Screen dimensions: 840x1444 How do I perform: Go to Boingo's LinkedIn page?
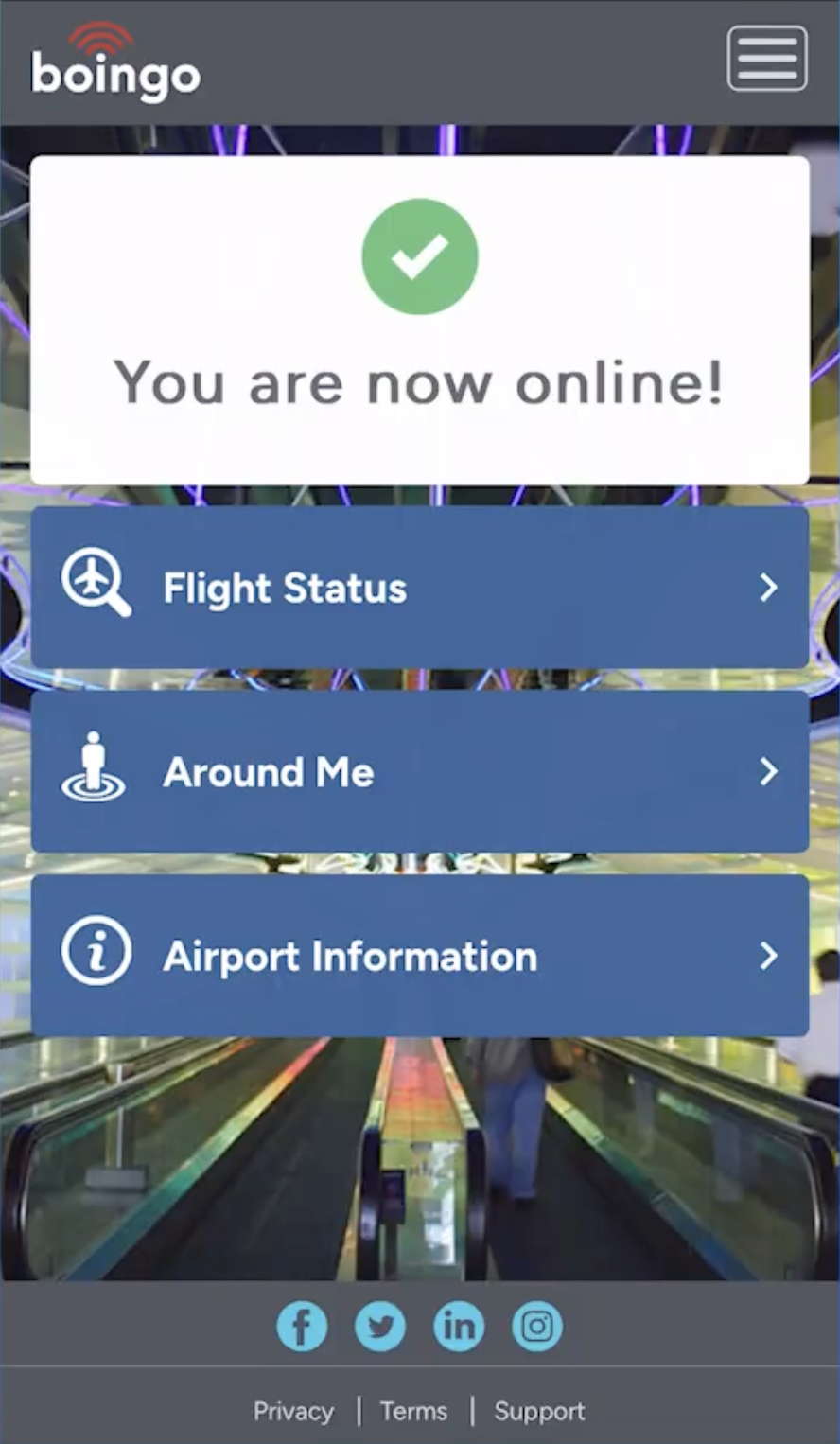click(x=459, y=1326)
